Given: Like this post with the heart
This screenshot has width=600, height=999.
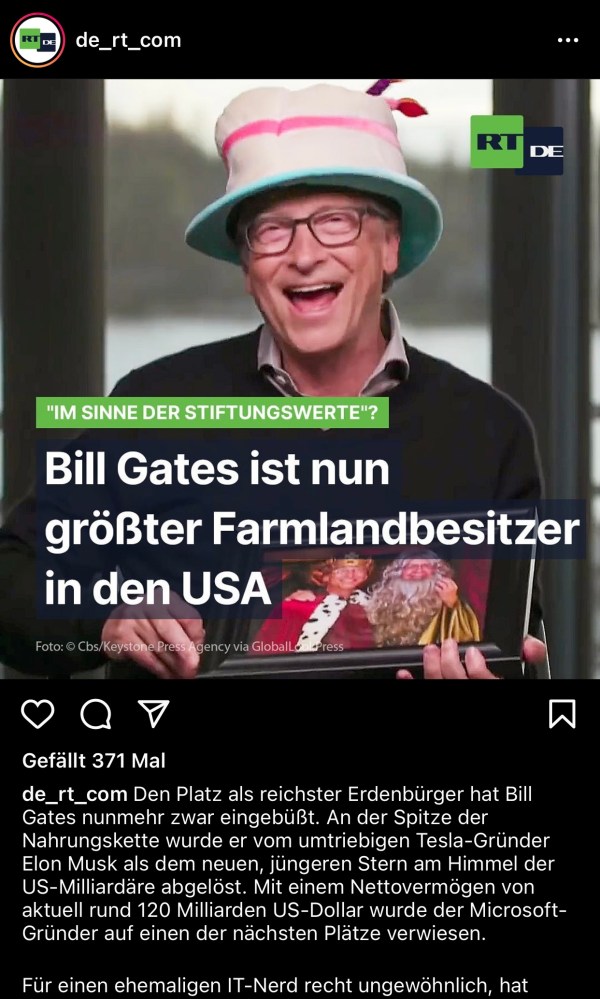Looking at the screenshot, I should click(38, 713).
